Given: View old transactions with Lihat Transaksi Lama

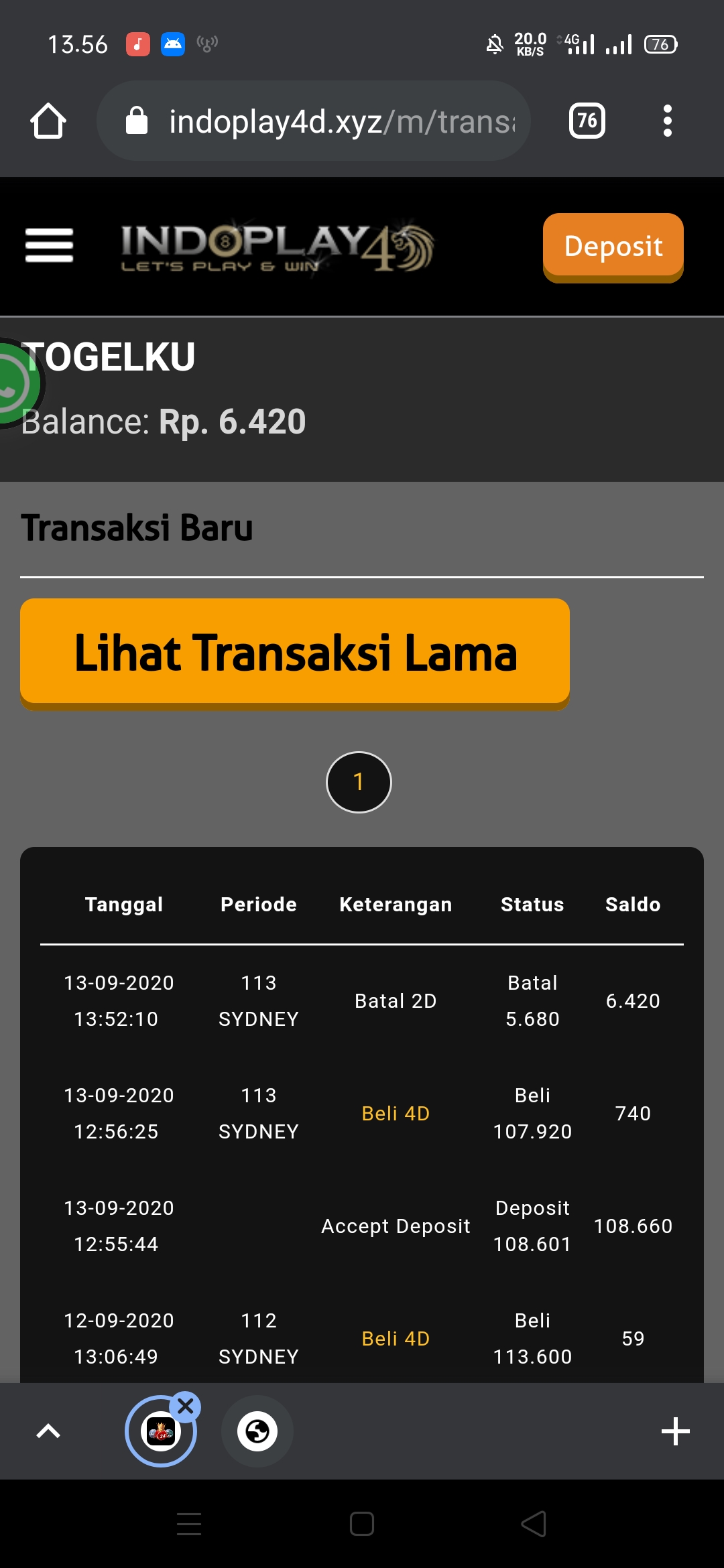Looking at the screenshot, I should (295, 653).
